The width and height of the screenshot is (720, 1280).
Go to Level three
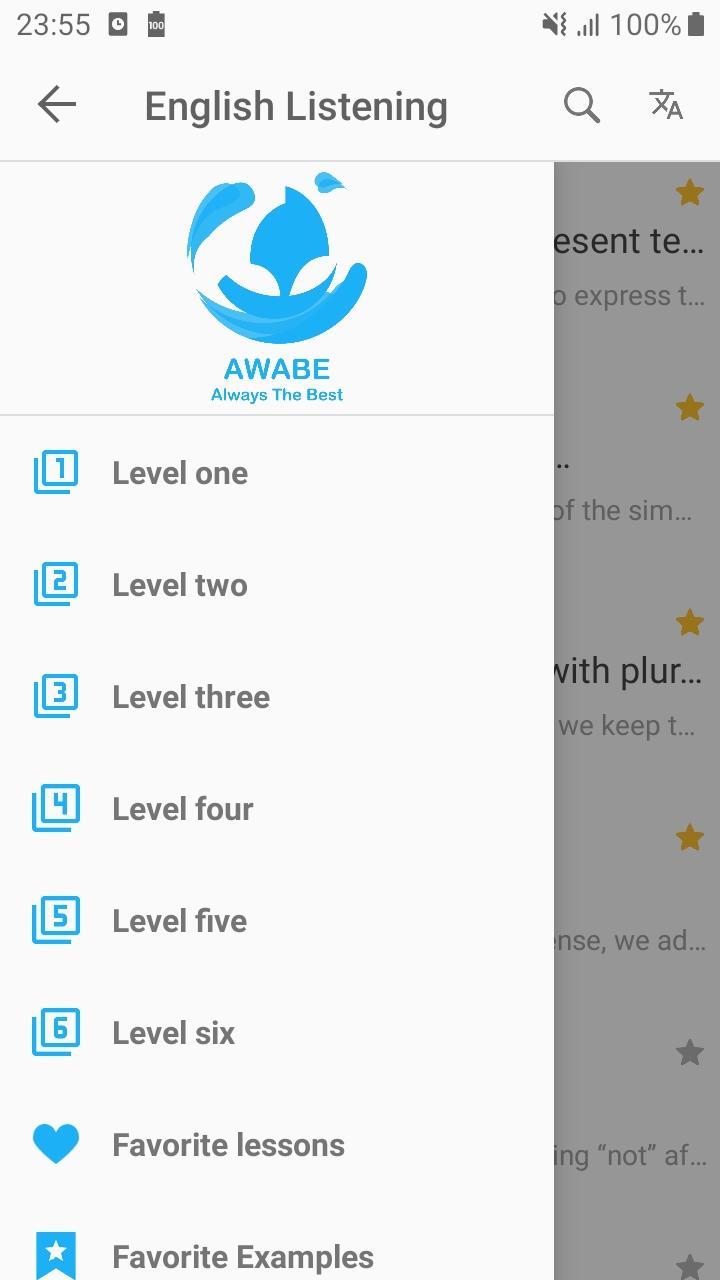277,697
